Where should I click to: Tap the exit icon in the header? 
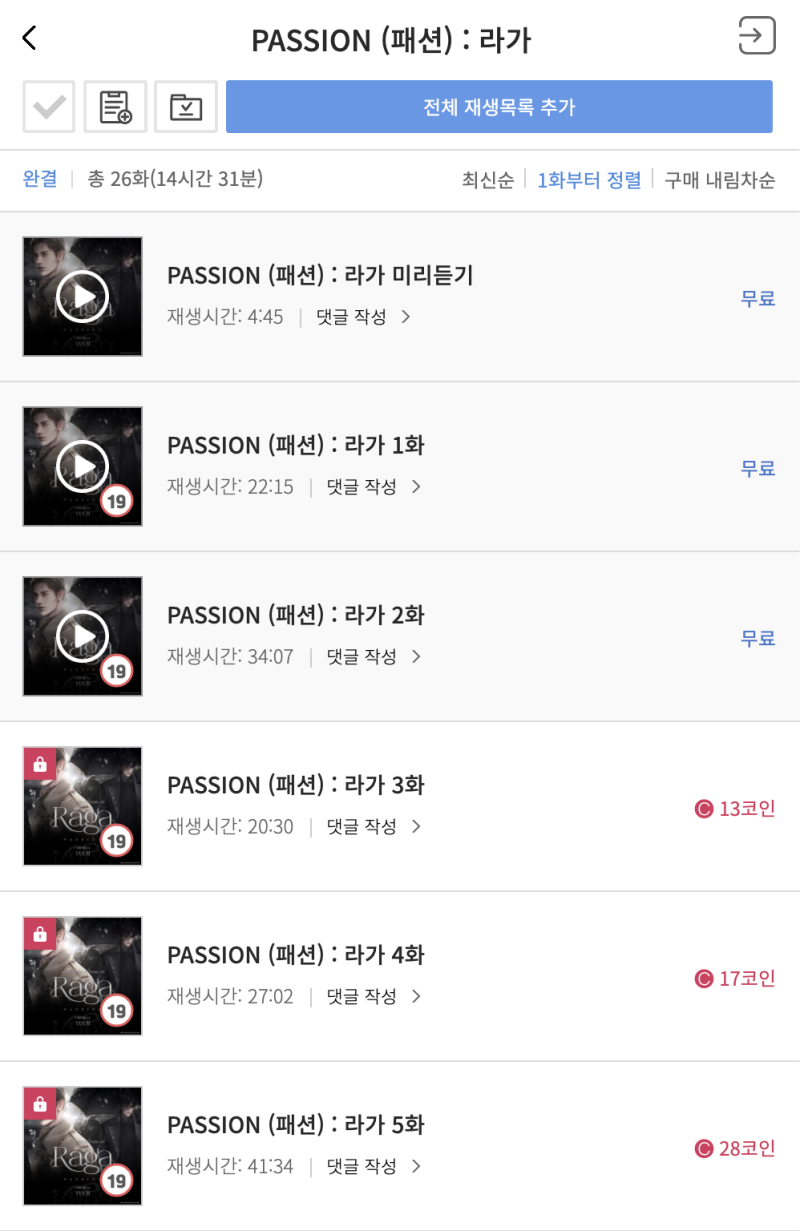click(x=756, y=36)
